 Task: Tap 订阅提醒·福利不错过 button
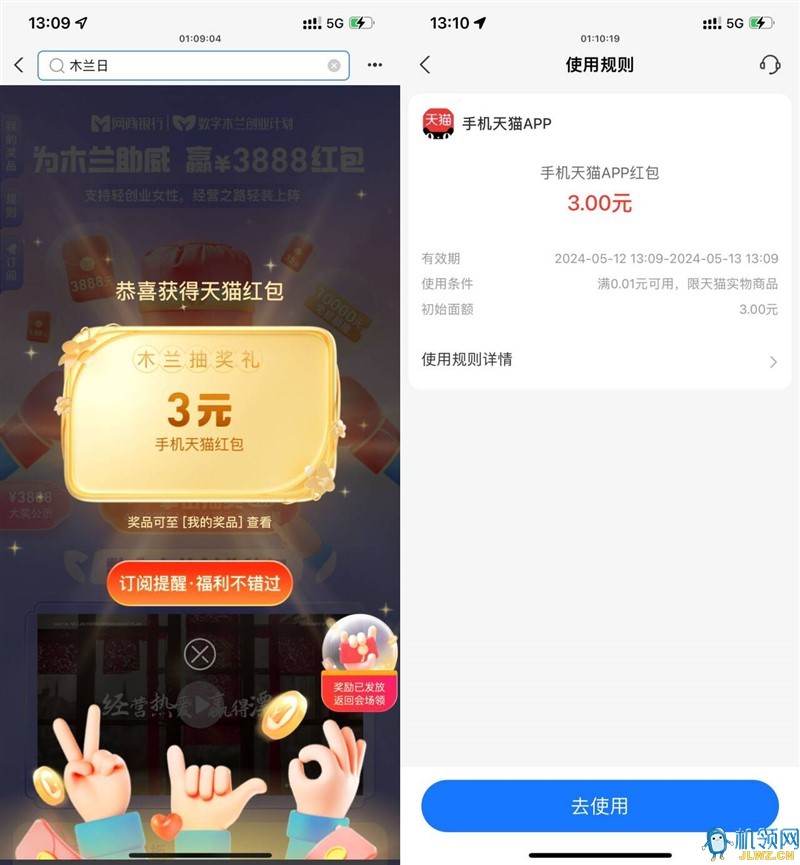coord(200,583)
